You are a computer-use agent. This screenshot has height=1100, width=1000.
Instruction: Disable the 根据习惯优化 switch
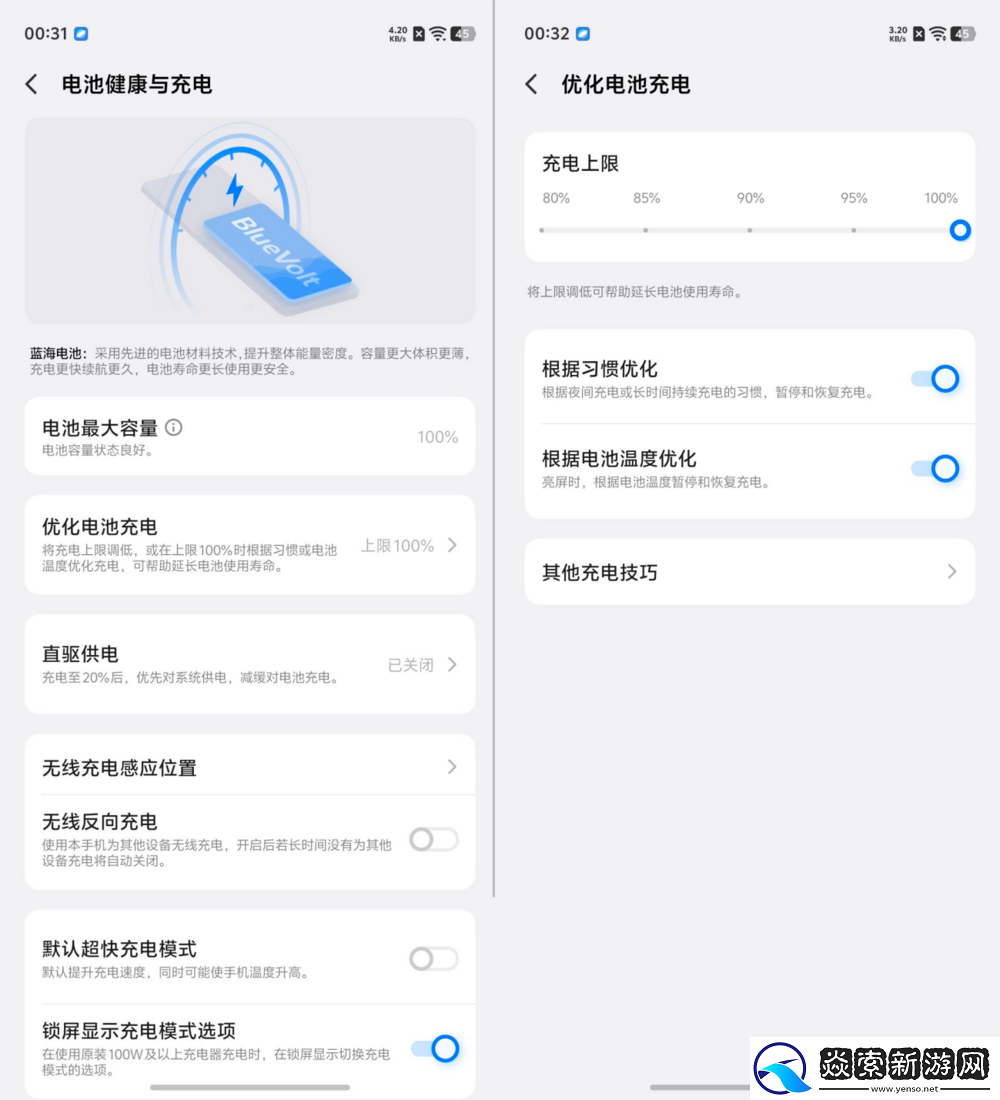point(934,379)
